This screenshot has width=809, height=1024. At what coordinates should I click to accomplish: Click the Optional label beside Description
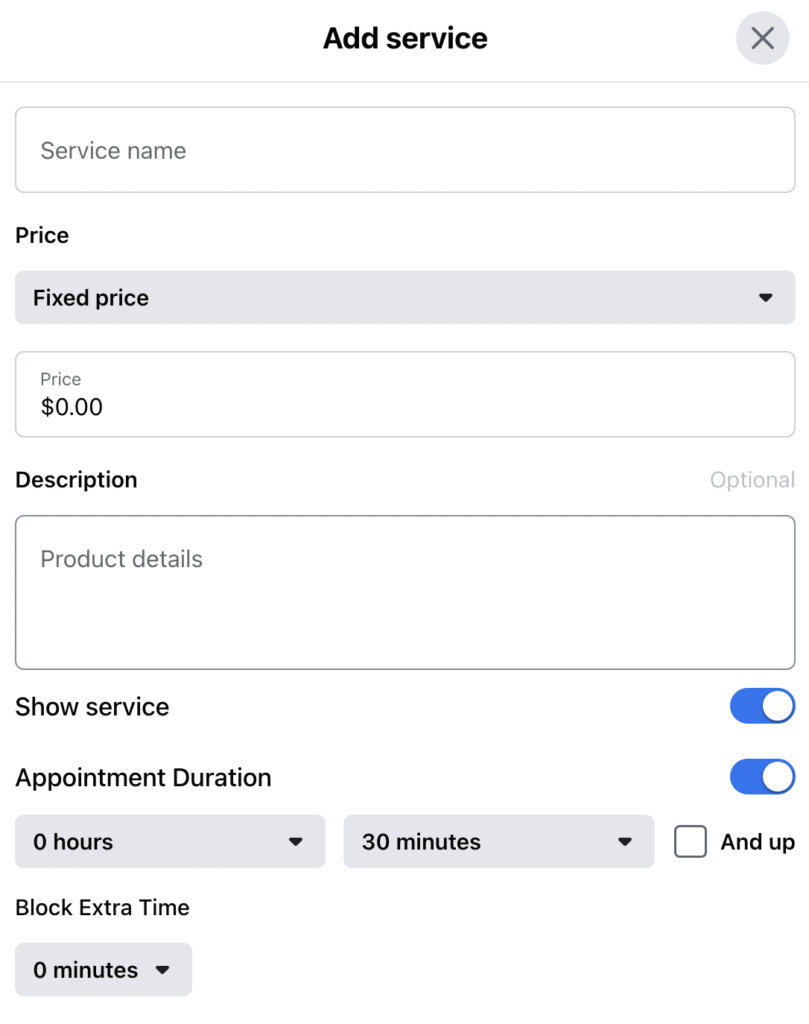pos(752,480)
